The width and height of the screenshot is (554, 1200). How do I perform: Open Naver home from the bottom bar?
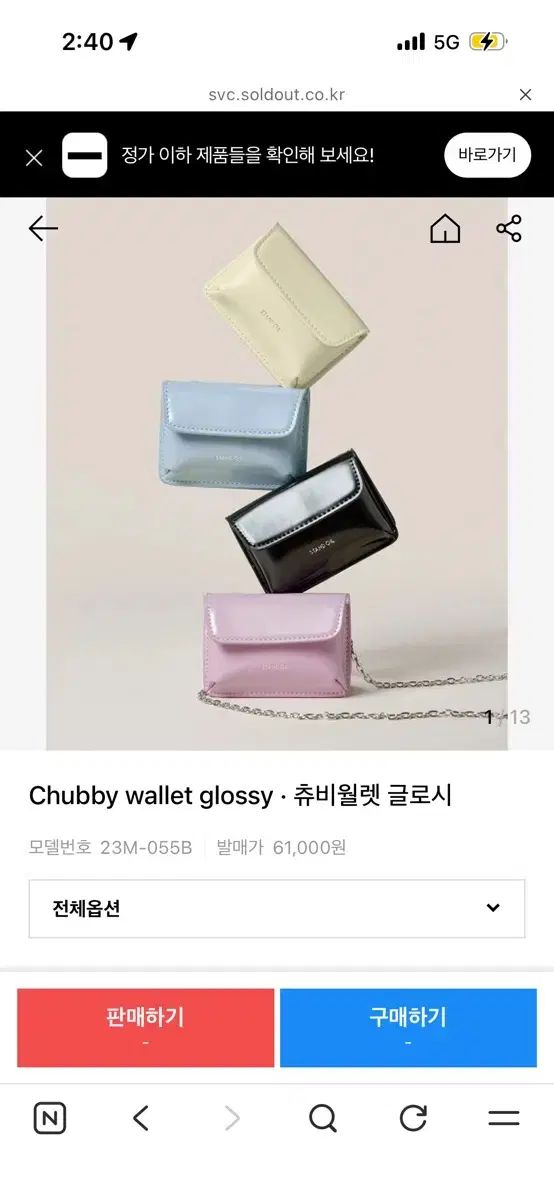tap(50, 1118)
